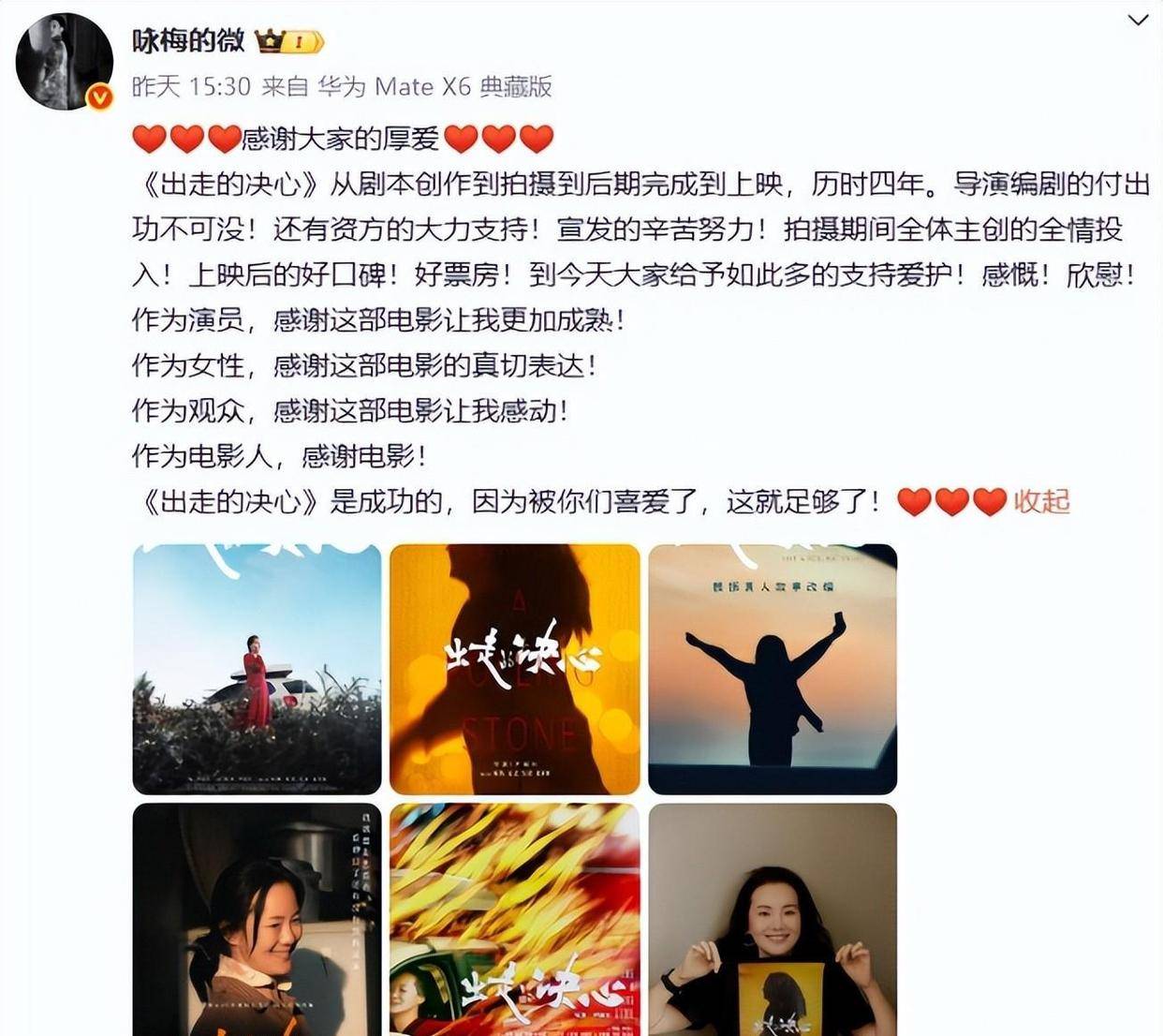Collapse the post text with 收起
The height and width of the screenshot is (1036, 1163).
[1041, 501]
